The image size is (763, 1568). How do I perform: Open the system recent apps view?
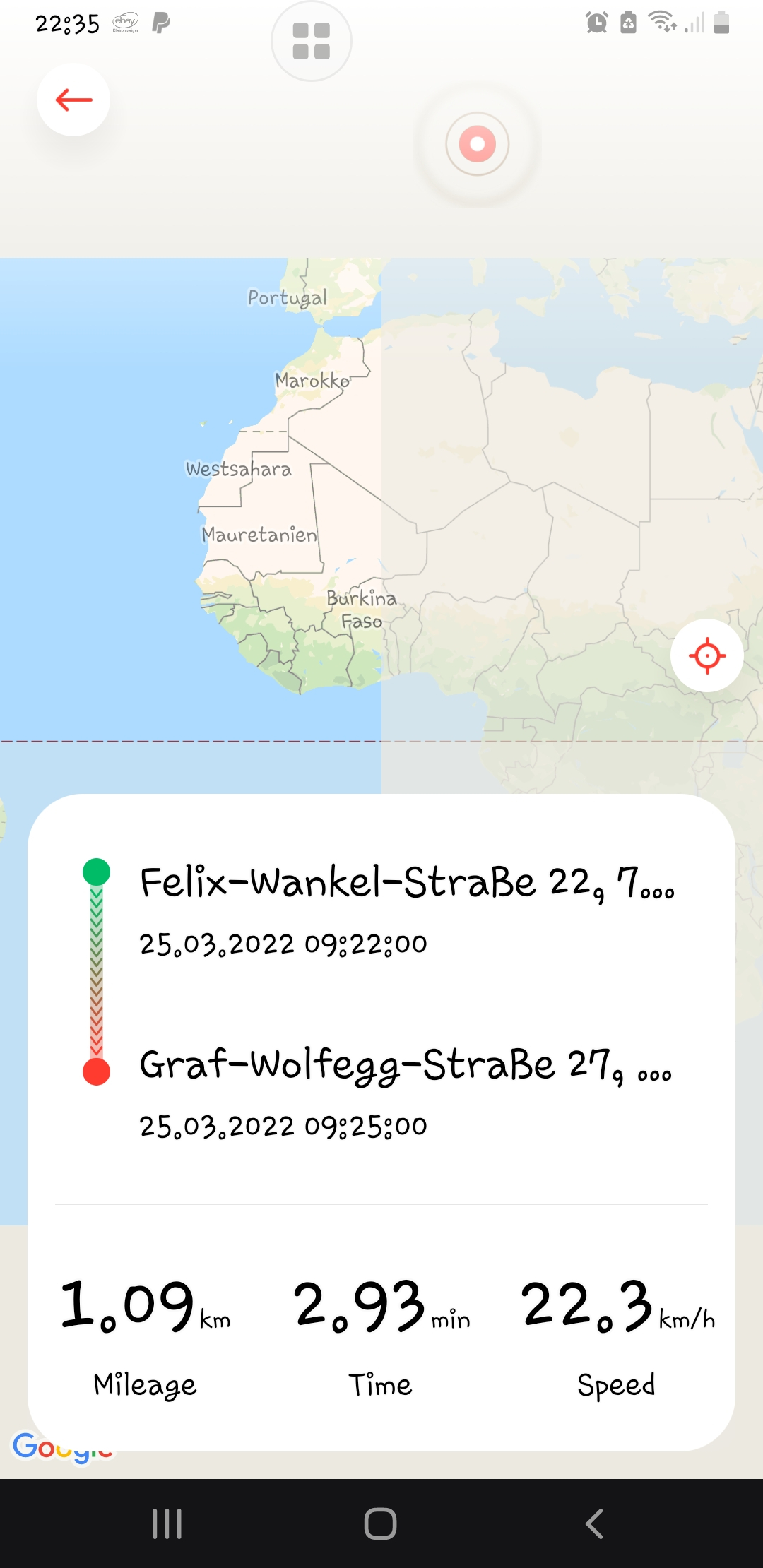(167, 1524)
